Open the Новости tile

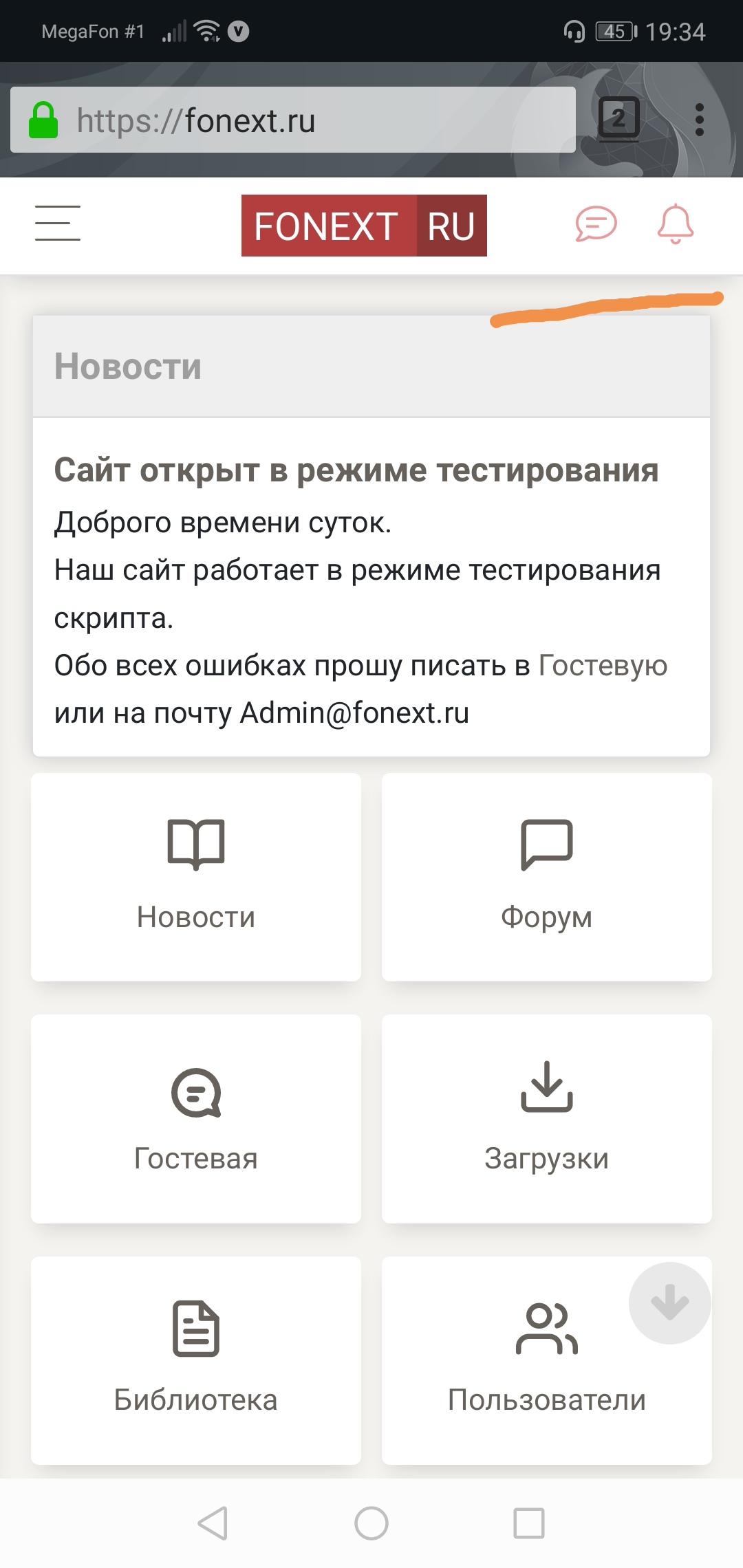[196, 877]
